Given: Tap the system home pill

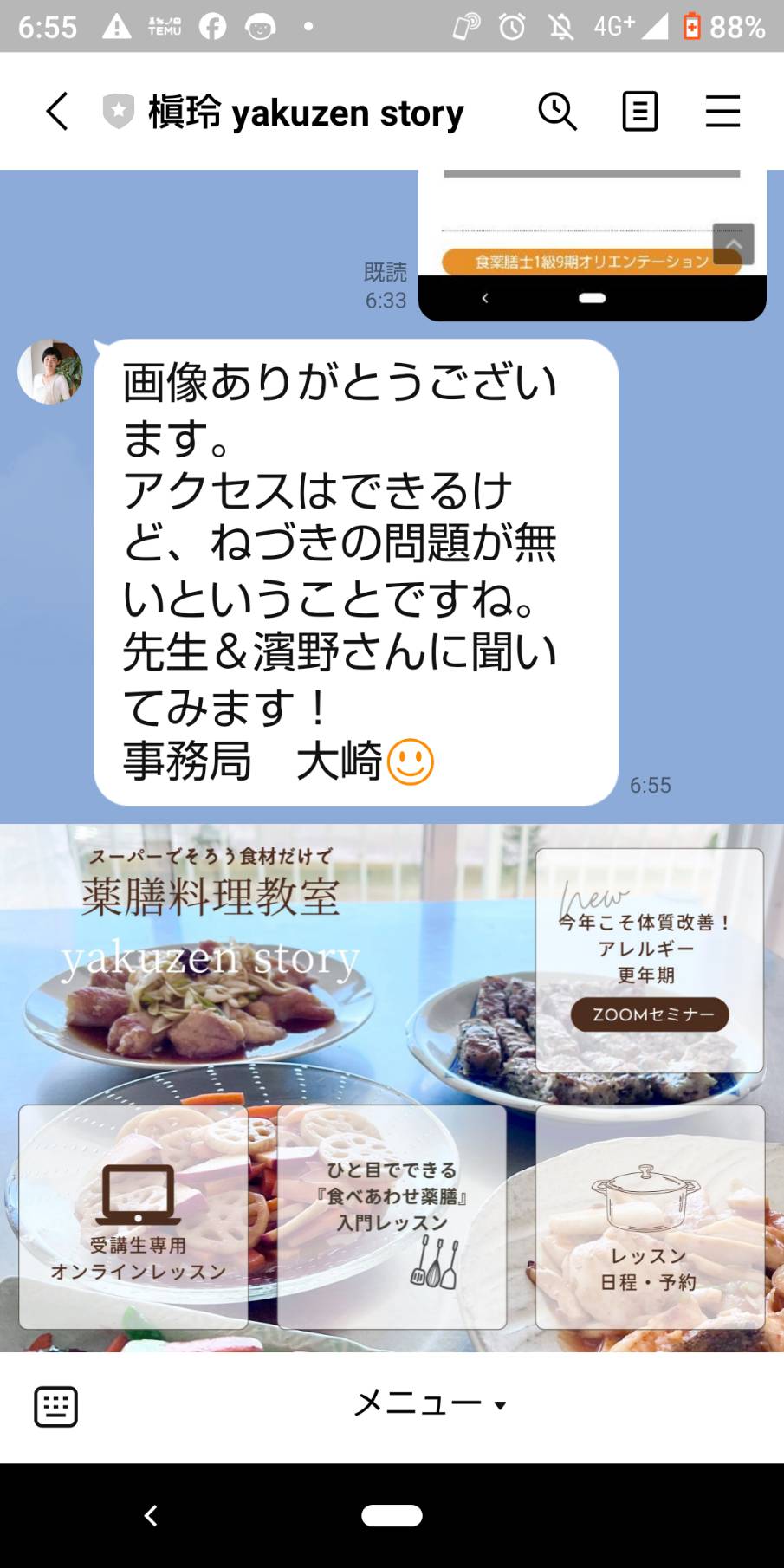Looking at the screenshot, I should point(392,1515).
